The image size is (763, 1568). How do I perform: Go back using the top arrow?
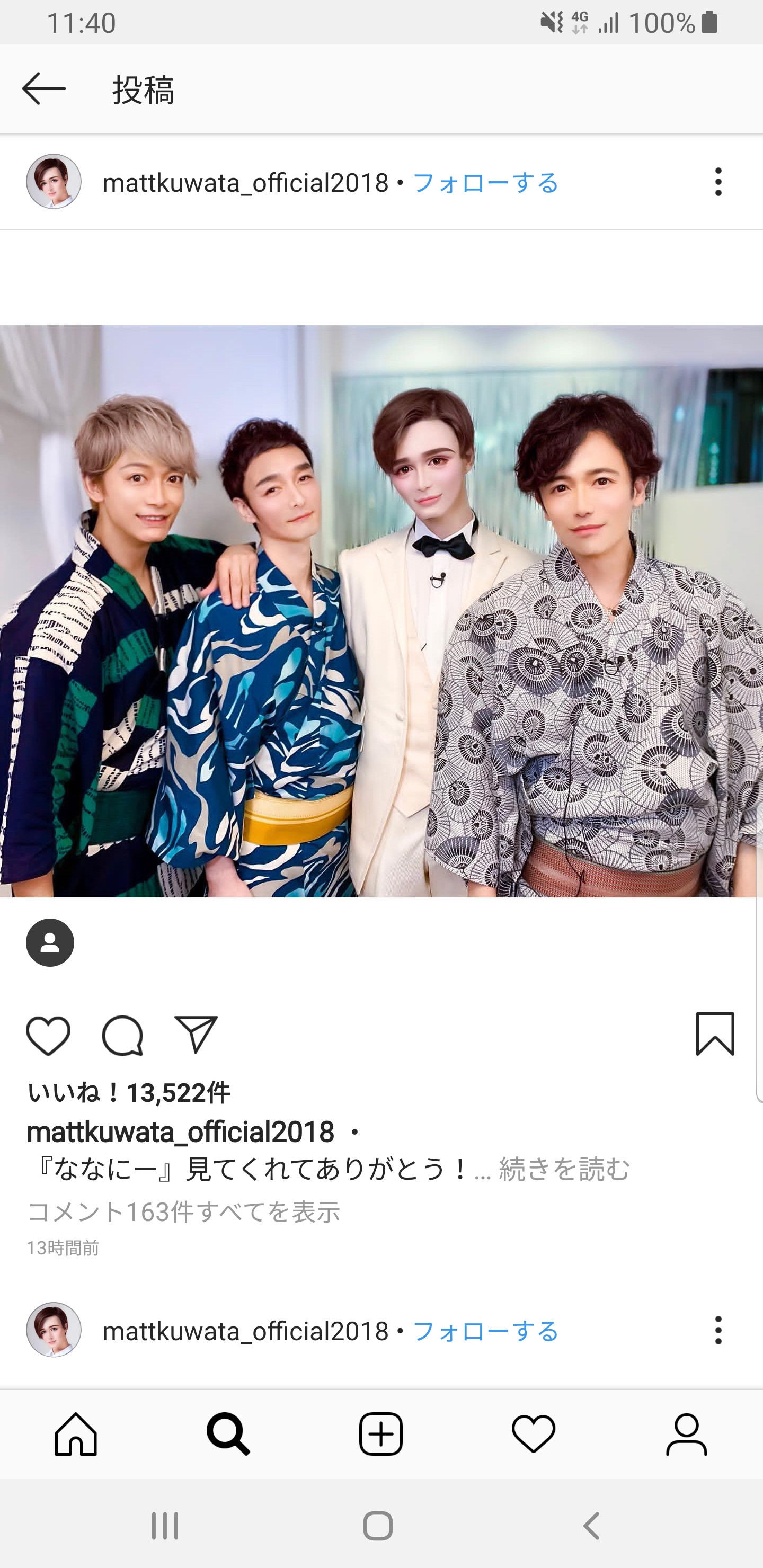point(44,89)
